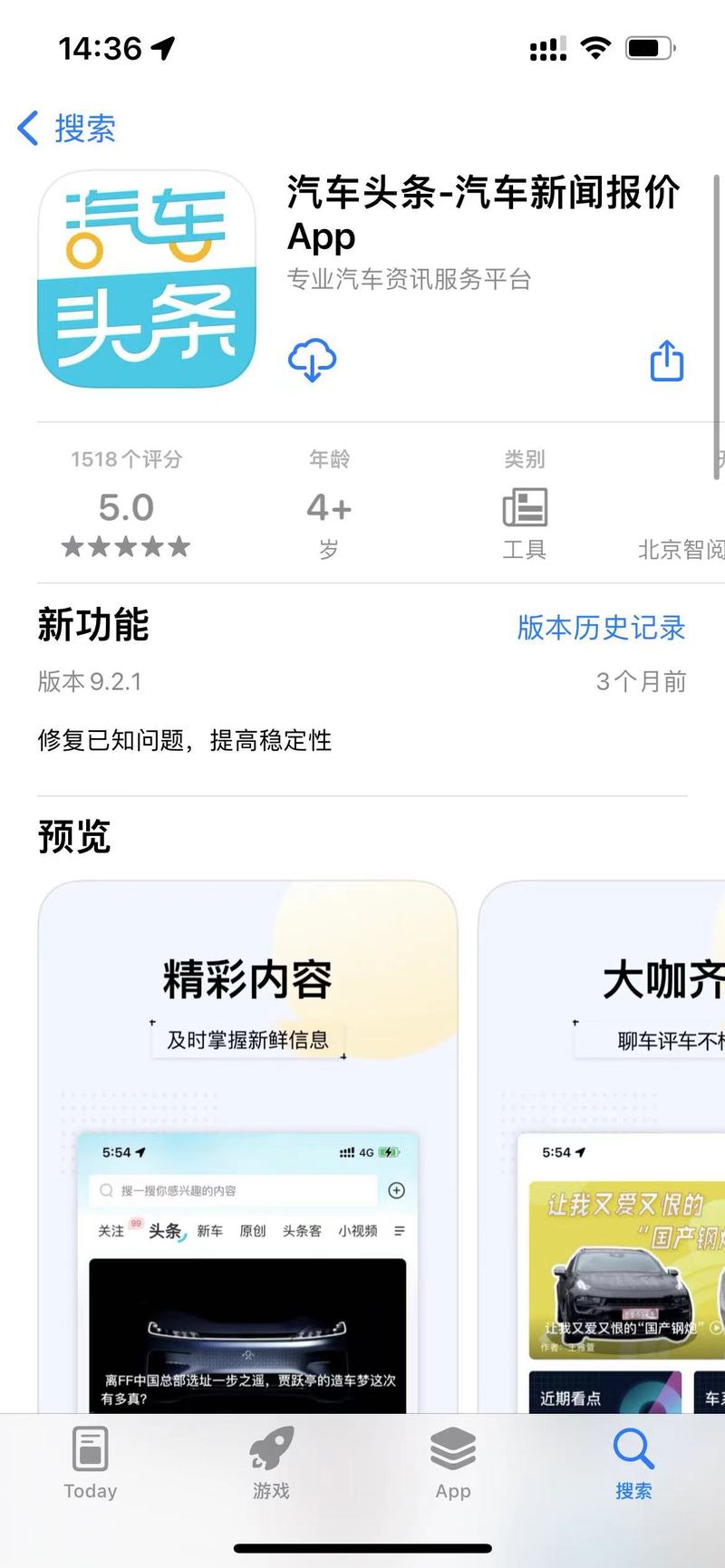Switch to the 游戏 tab

[x=271, y=1463]
